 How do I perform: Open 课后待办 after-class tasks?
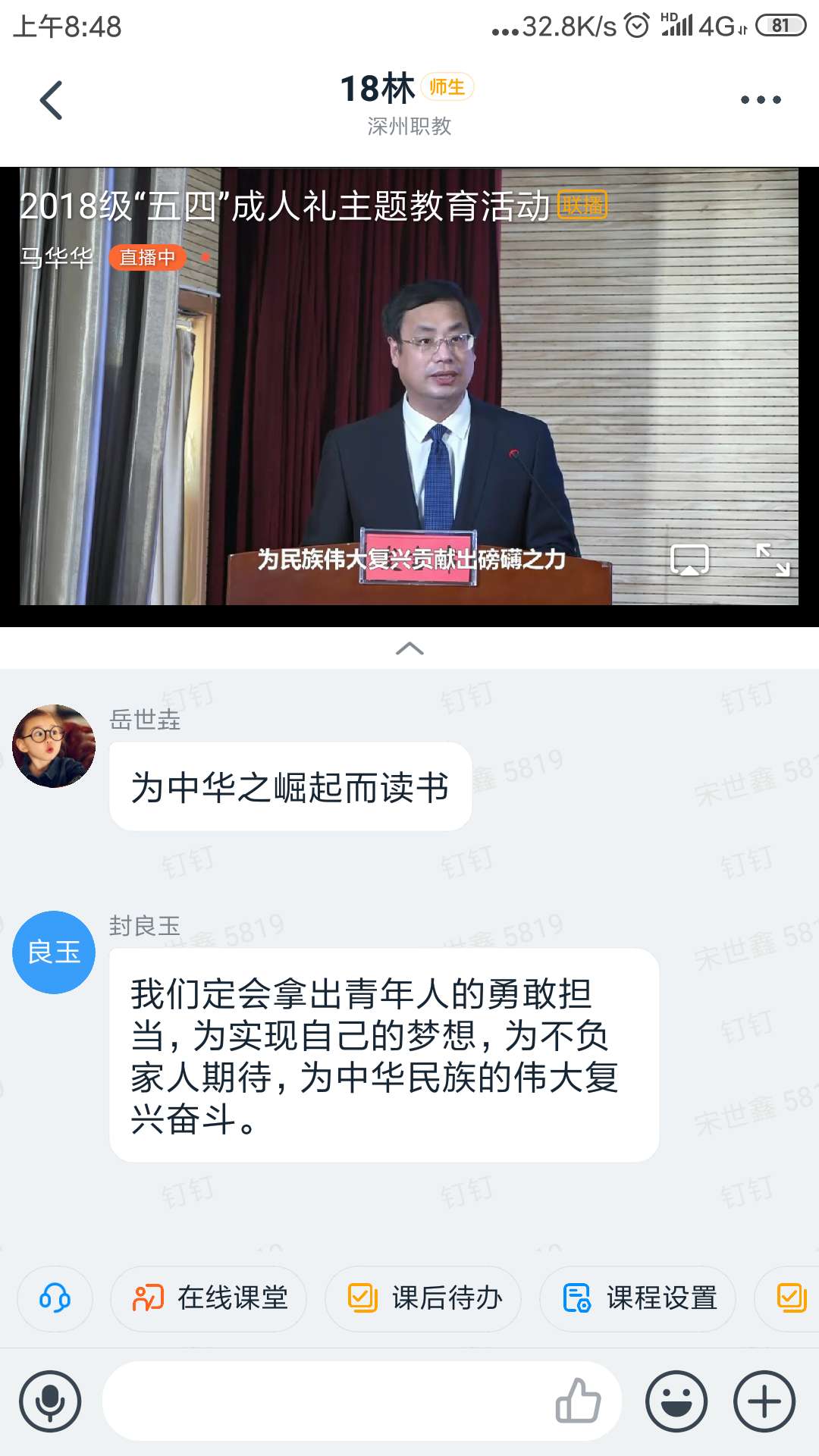(423, 1298)
